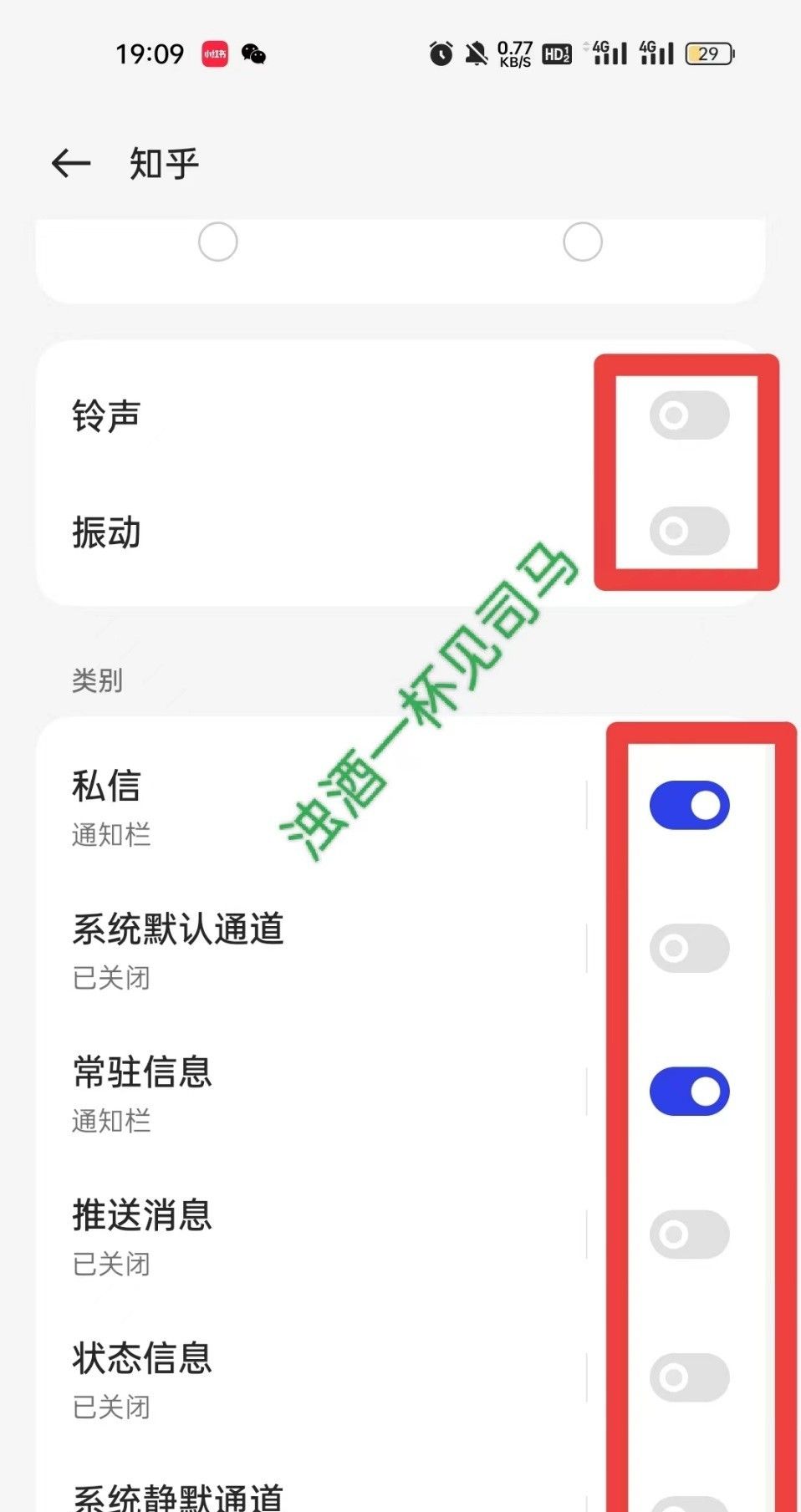Select the right radio button at top
Image resolution: width=801 pixels, height=1512 pixels.
click(x=583, y=242)
